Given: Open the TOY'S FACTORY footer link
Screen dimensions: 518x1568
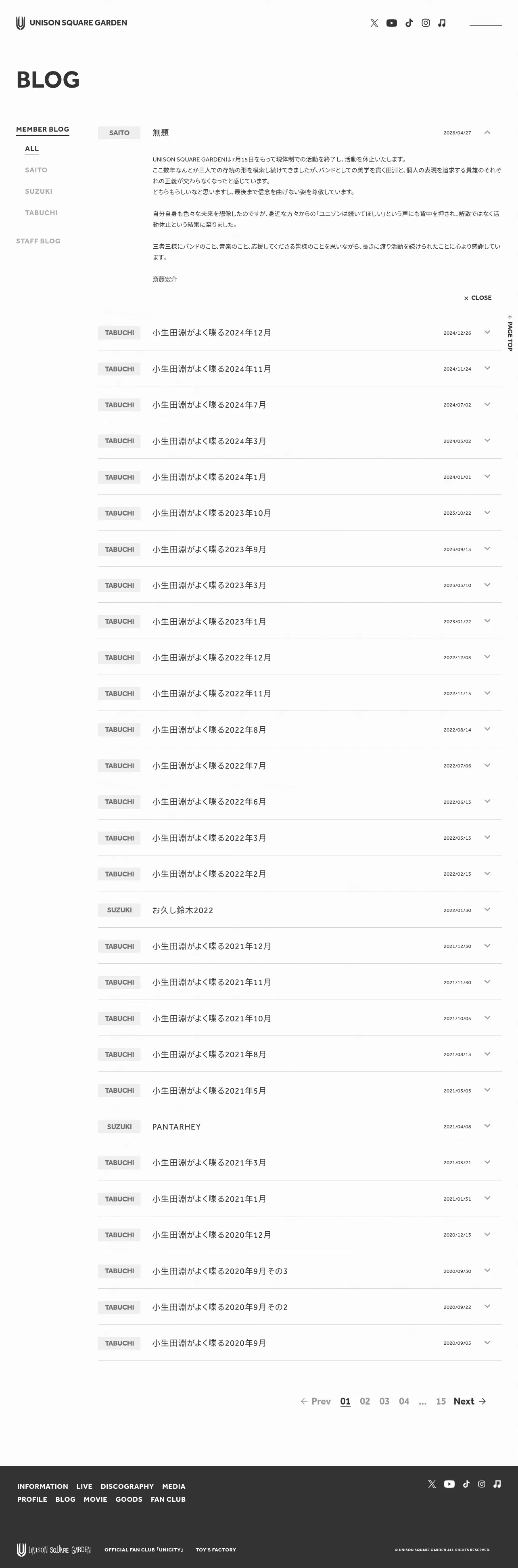Looking at the screenshot, I should pos(216,1550).
